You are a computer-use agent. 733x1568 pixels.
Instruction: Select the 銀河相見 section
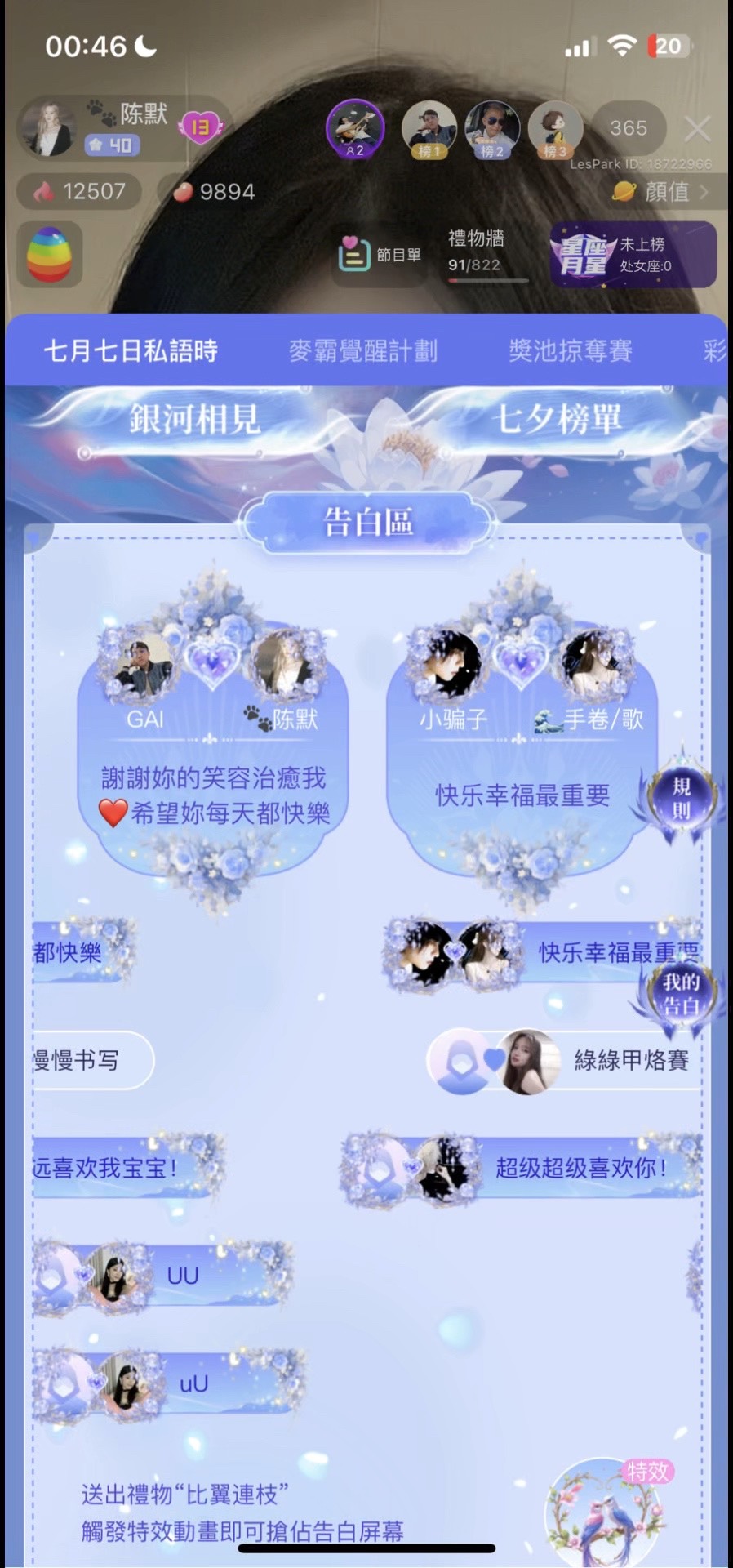[194, 420]
